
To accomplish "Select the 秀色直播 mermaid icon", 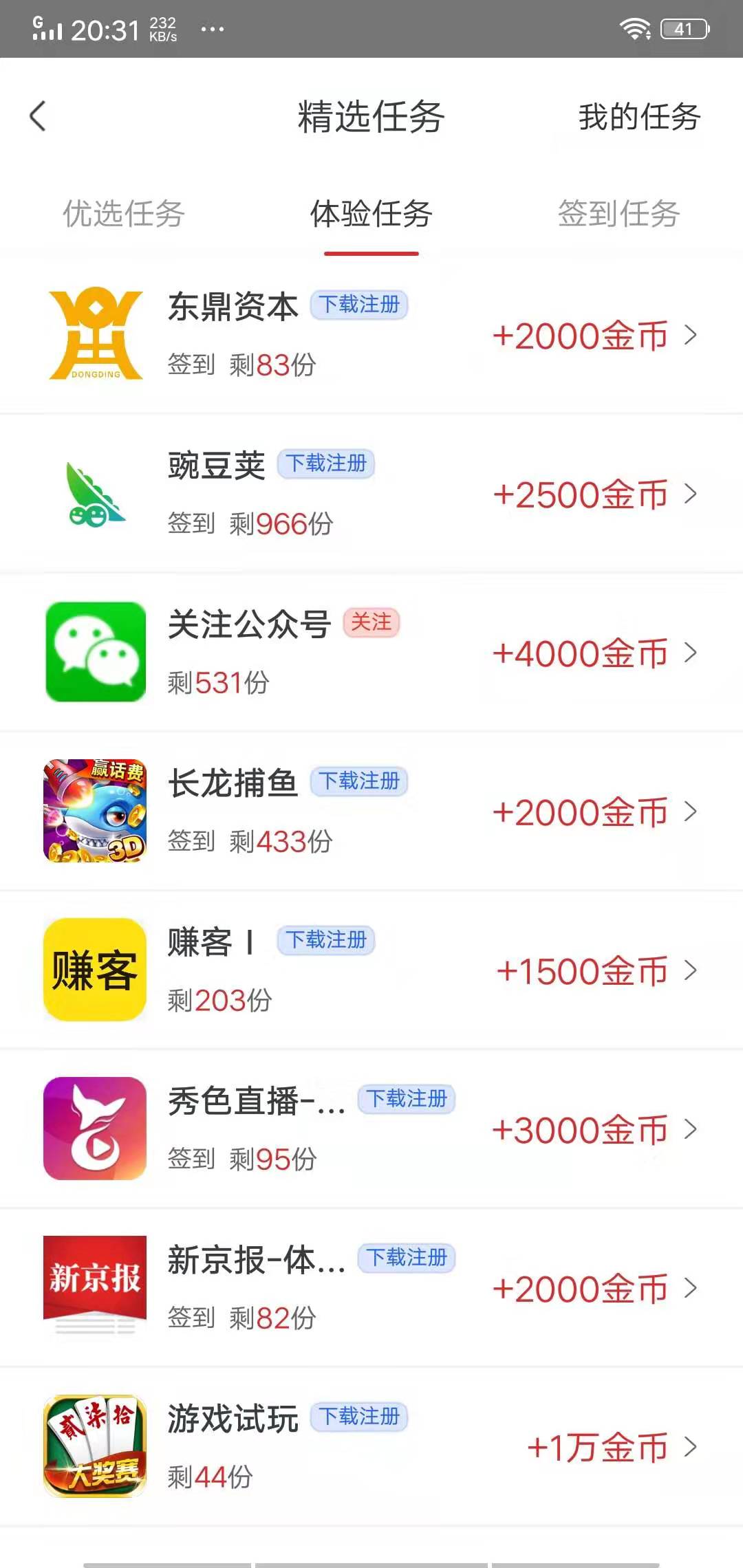I will pos(94,1129).
